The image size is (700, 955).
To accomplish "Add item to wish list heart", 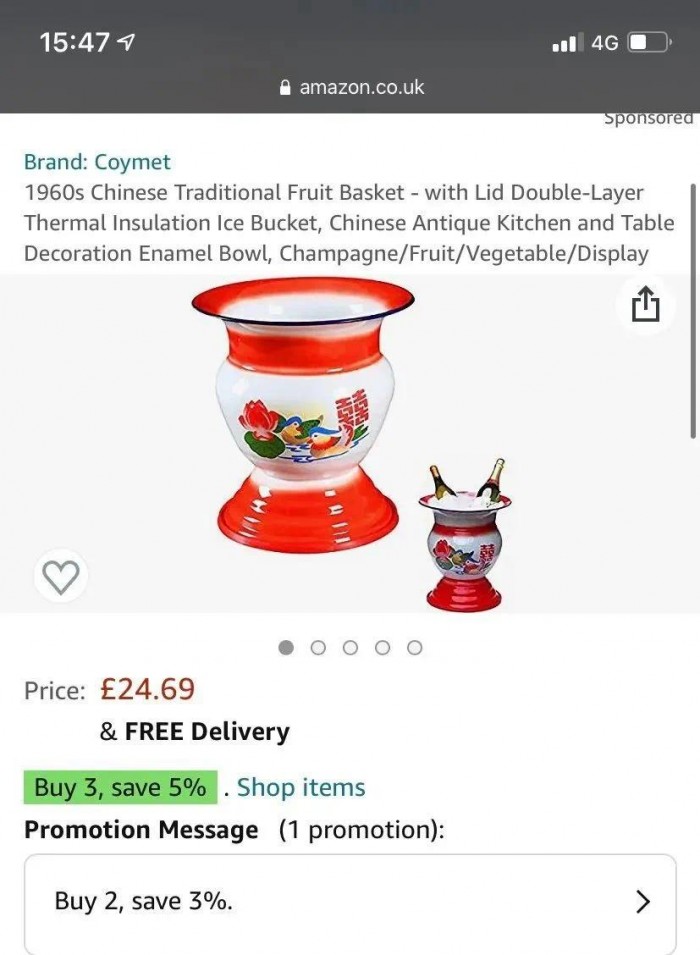I will pyautogui.click(x=61, y=577).
